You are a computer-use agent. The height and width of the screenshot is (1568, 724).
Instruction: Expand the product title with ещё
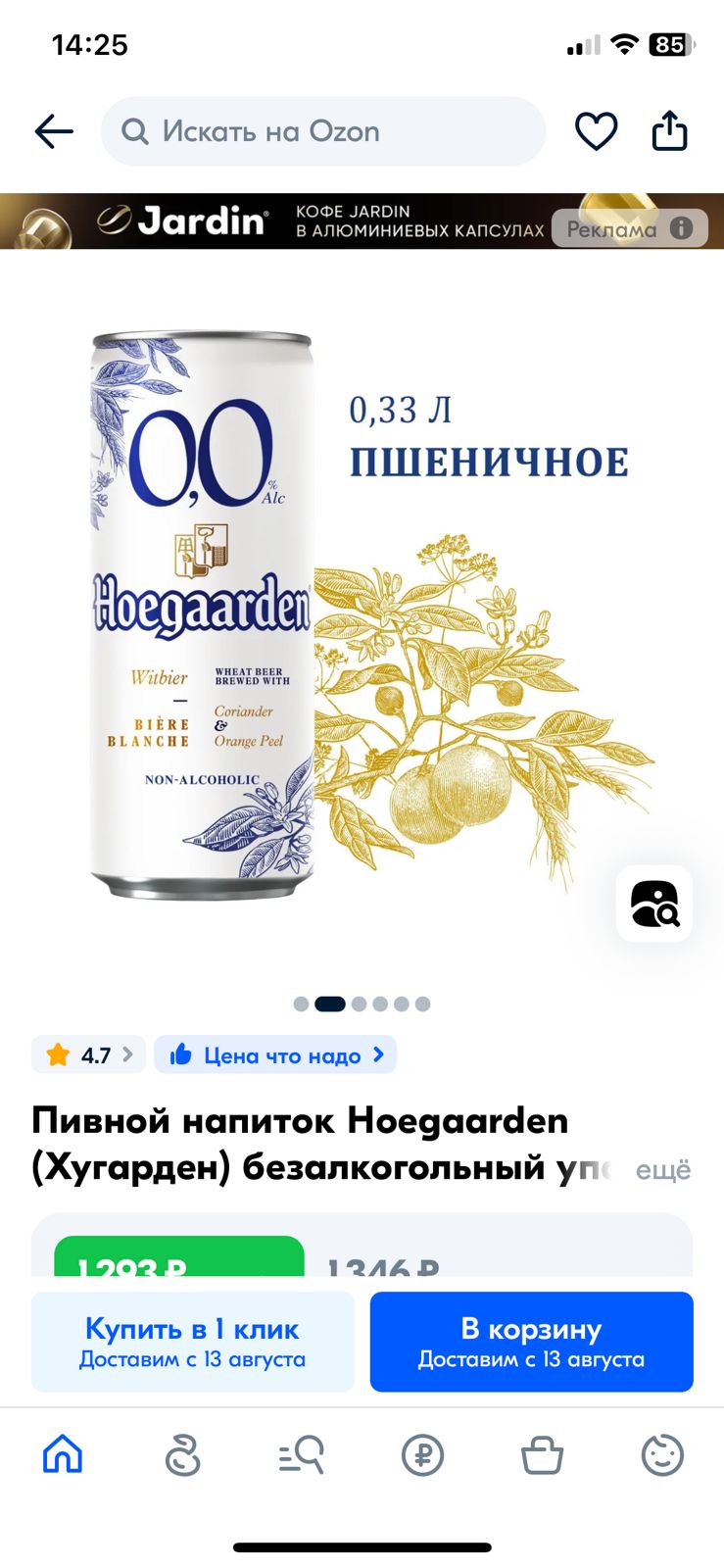(663, 1170)
